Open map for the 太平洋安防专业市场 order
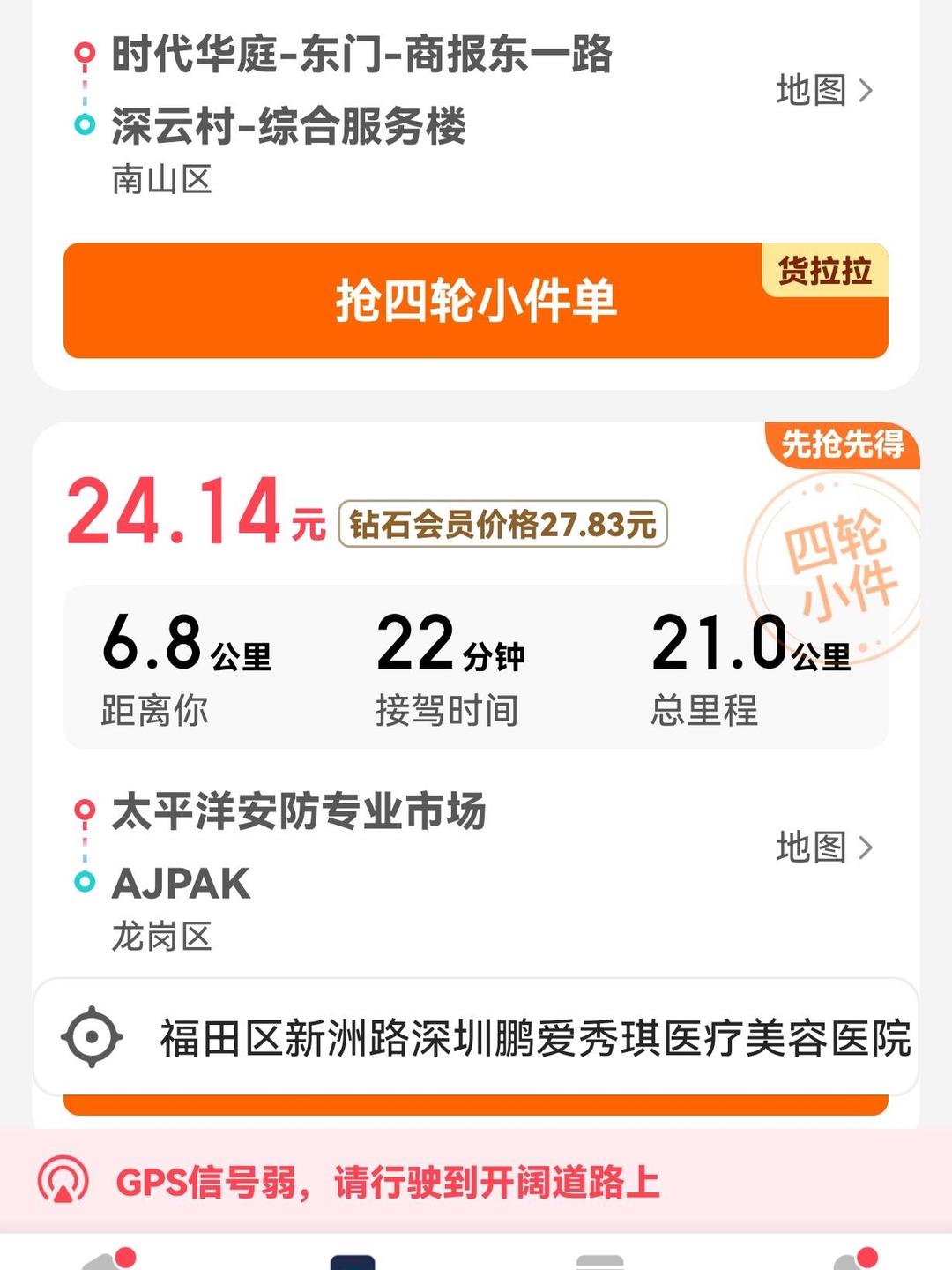The height and width of the screenshot is (1270, 952). click(x=823, y=848)
